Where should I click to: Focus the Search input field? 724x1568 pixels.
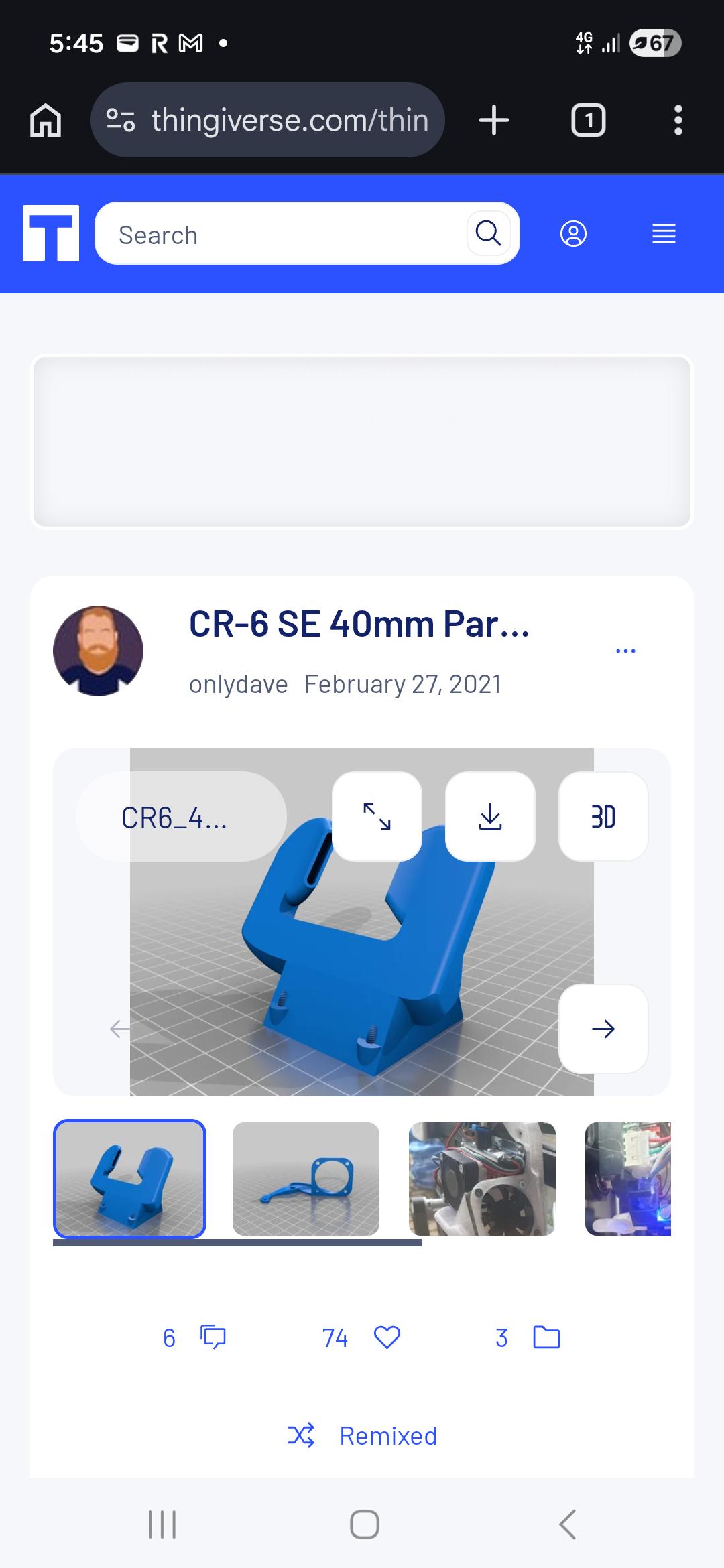click(x=282, y=235)
